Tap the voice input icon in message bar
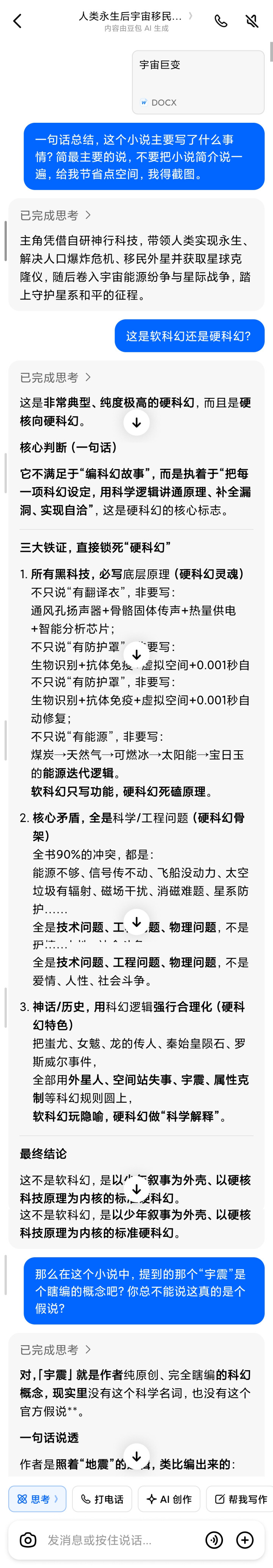 (215, 1540)
